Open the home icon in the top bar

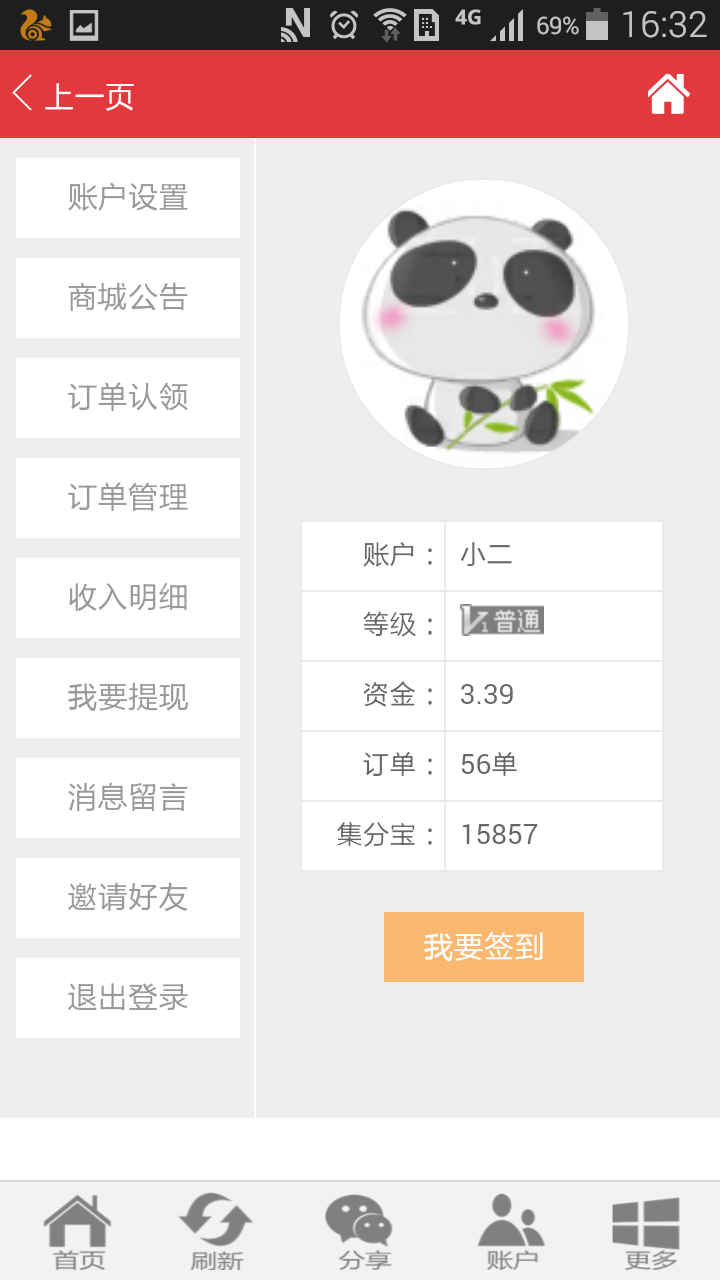[668, 95]
